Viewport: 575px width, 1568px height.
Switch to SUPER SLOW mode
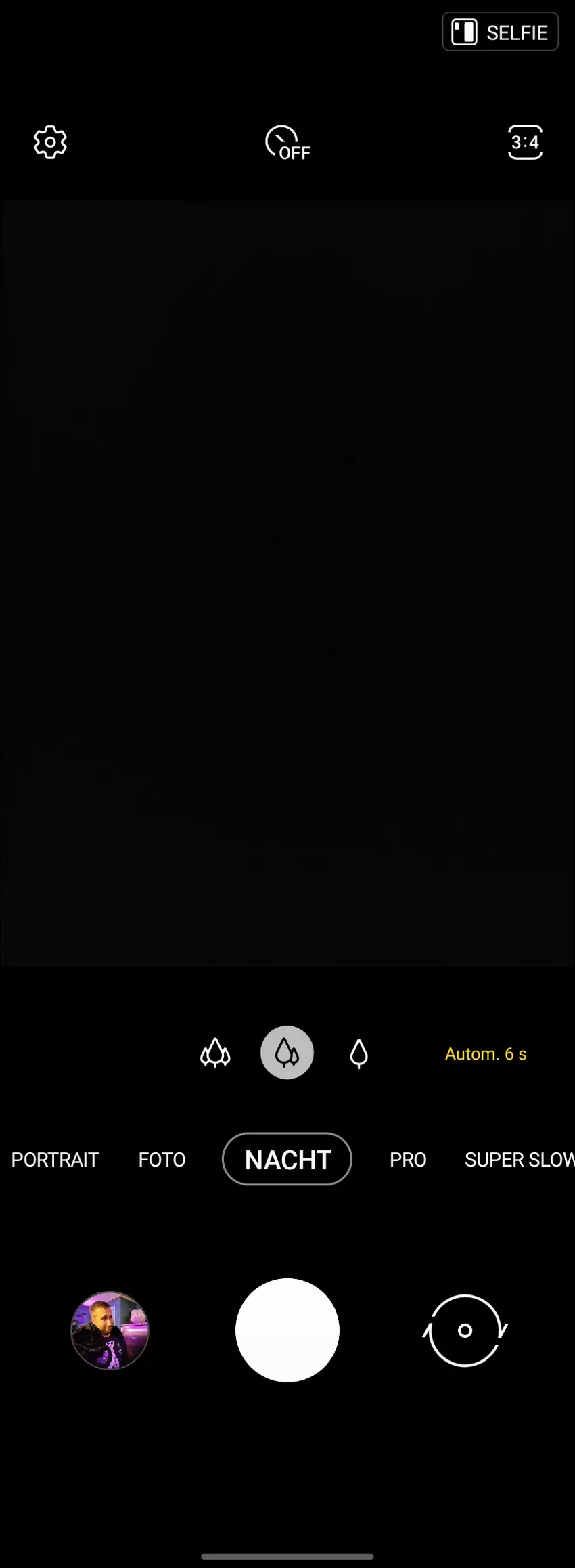coord(517,1160)
